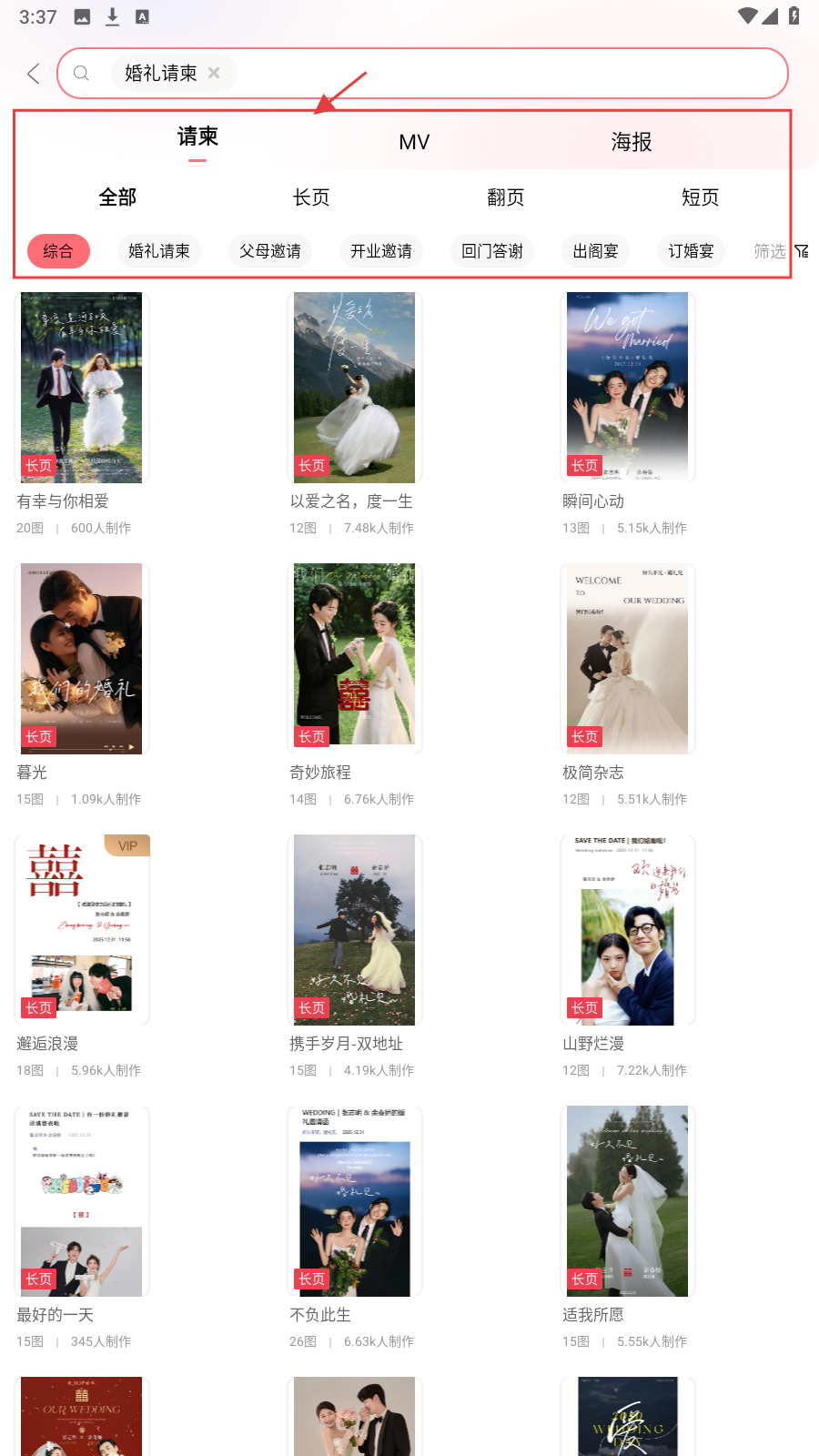The image size is (819, 1456).
Task: Open the VIP 邂逅浪漫 template
Action: (x=82, y=930)
